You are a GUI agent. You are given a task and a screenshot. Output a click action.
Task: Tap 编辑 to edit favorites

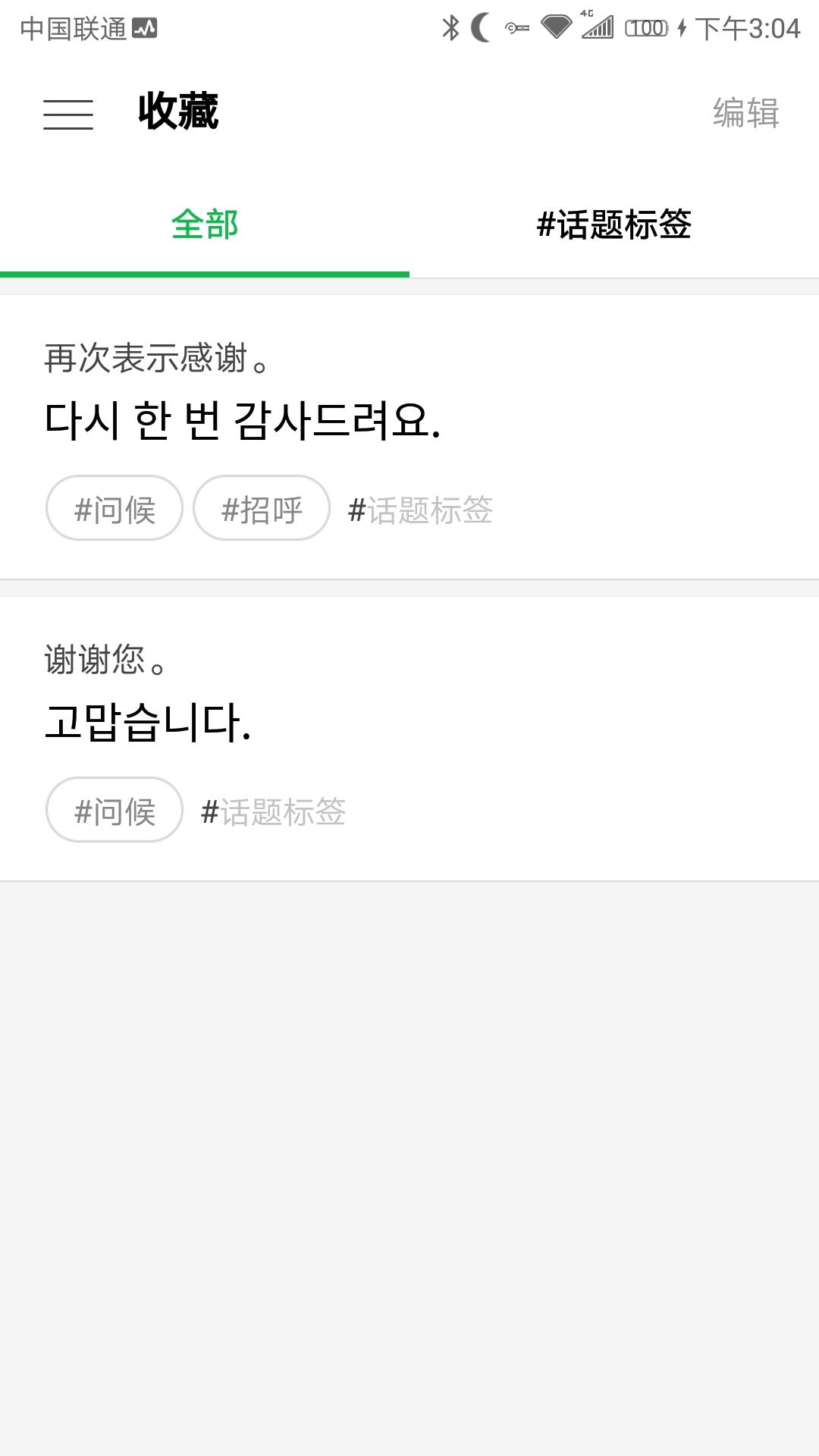coord(745,113)
